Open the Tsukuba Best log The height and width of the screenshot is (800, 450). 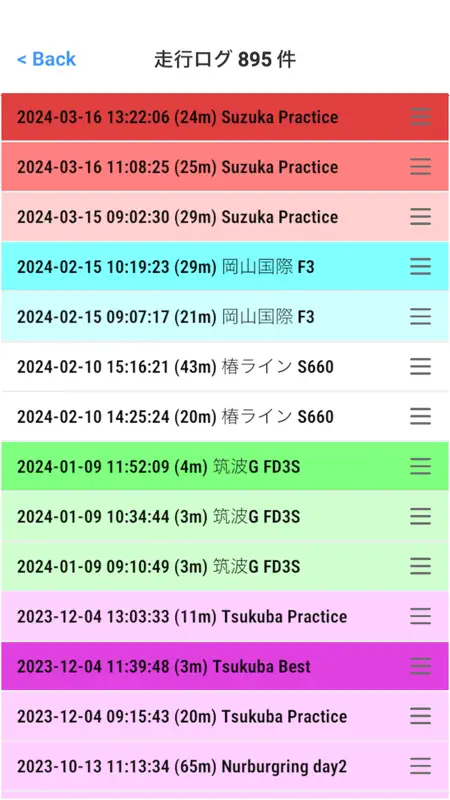pos(225,667)
